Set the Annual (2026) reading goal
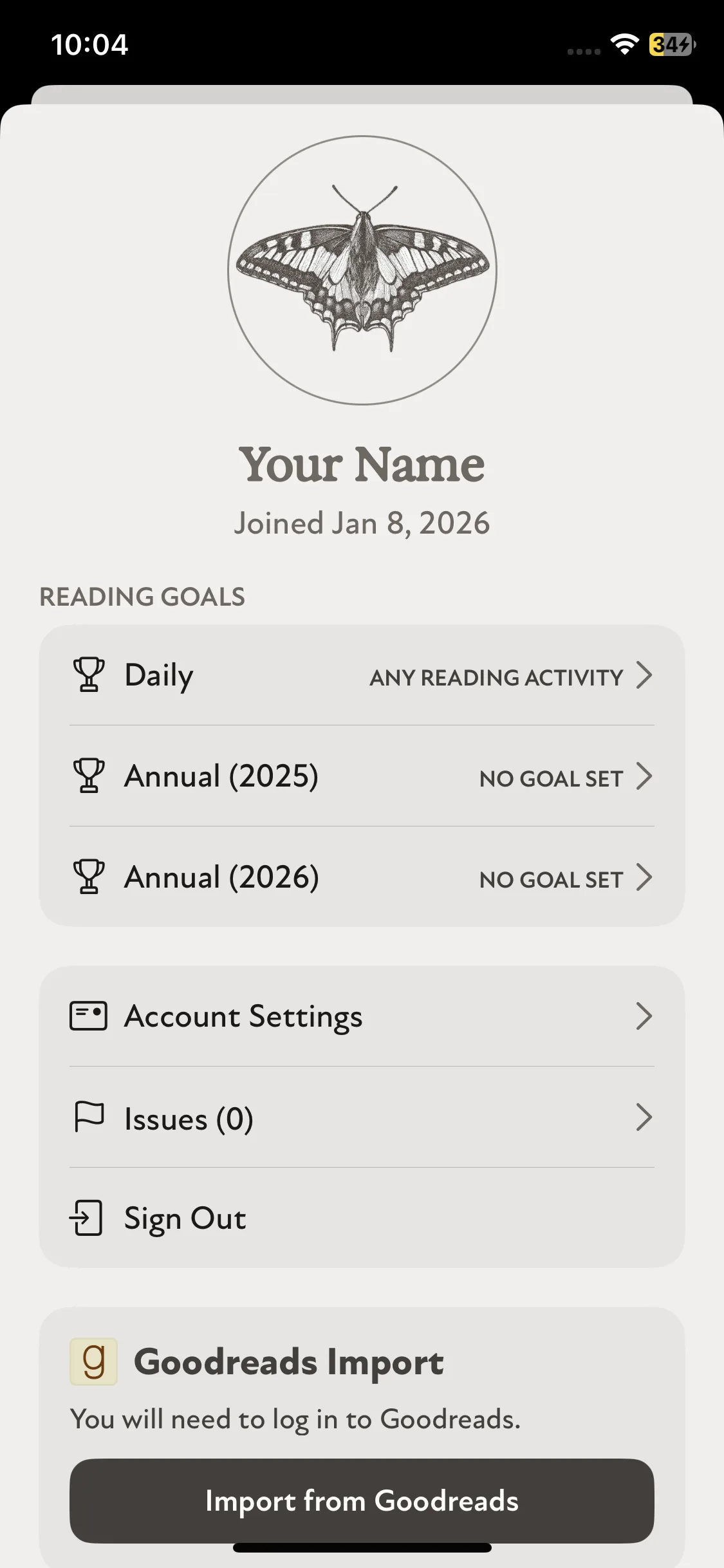The width and height of the screenshot is (724, 1568). pos(362,877)
